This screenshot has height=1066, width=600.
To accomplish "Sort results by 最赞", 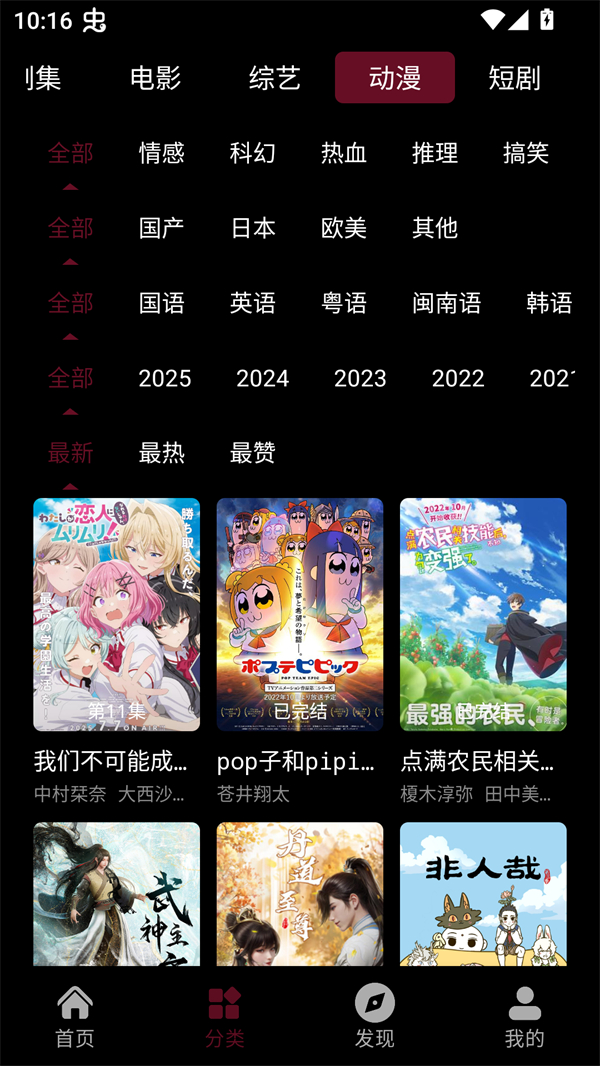I will [253, 453].
